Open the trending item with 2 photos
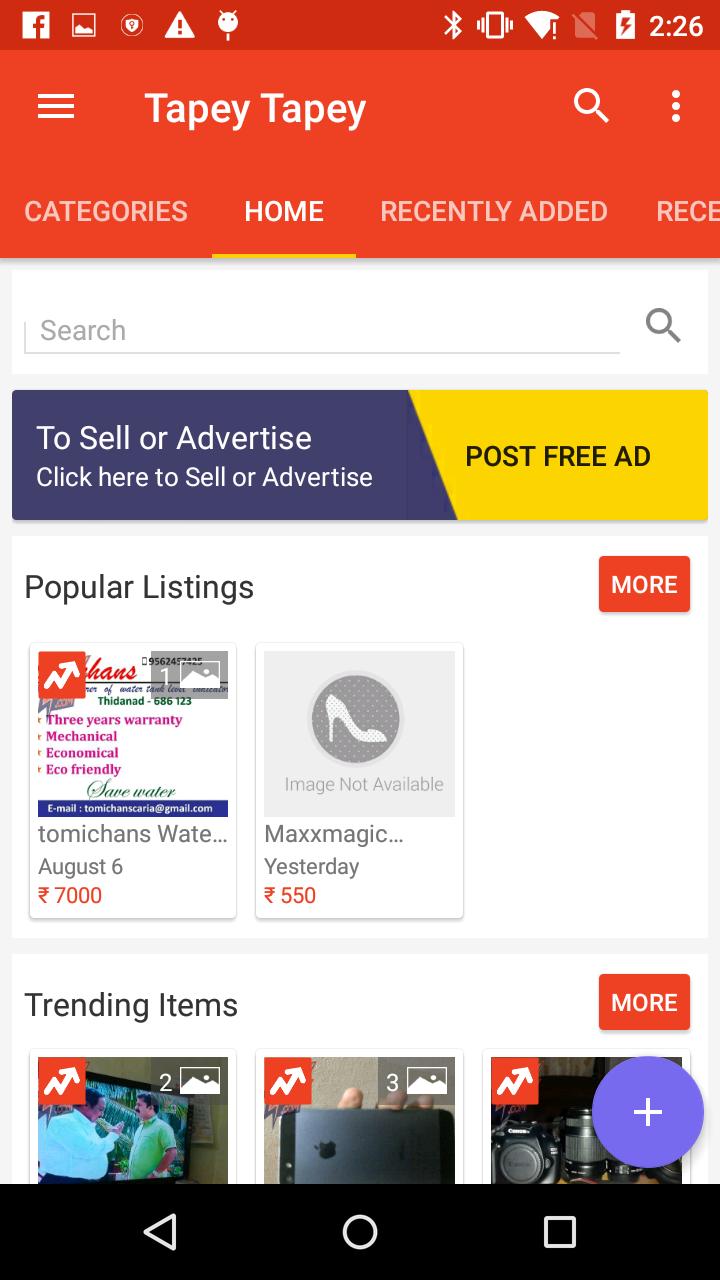Image resolution: width=720 pixels, height=1280 pixels. [133, 1120]
